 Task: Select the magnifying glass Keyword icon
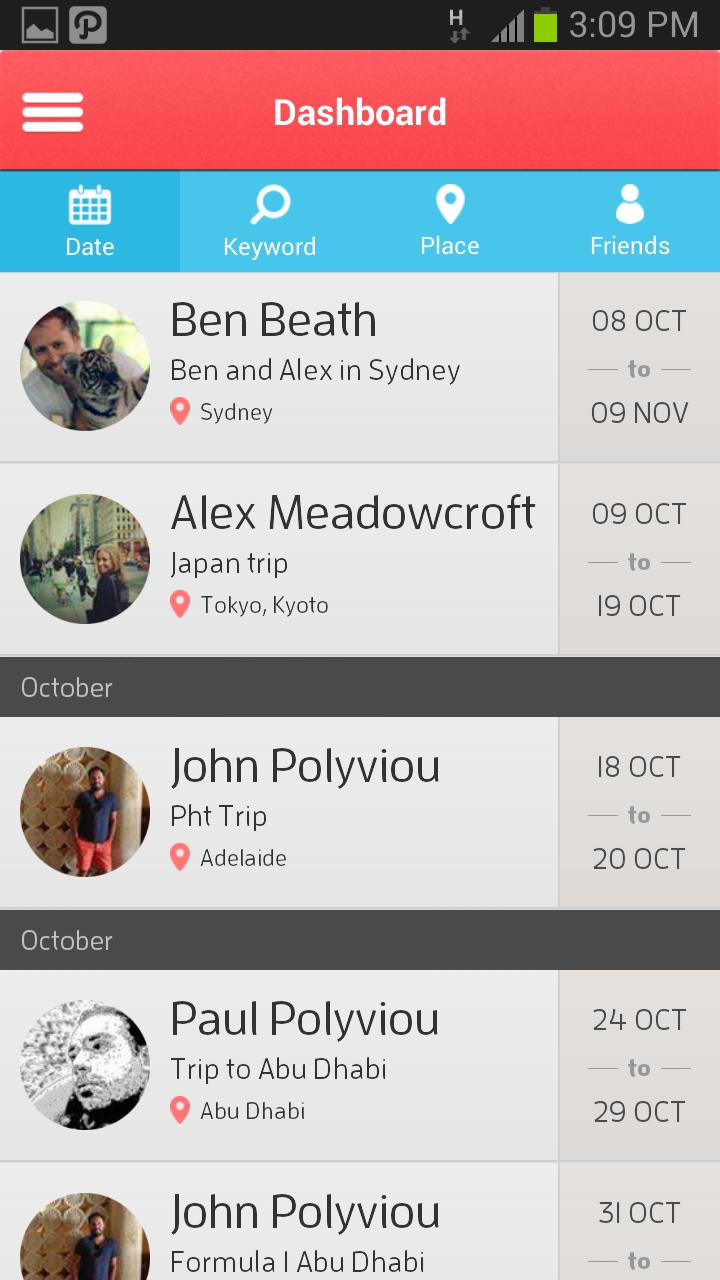[269, 204]
